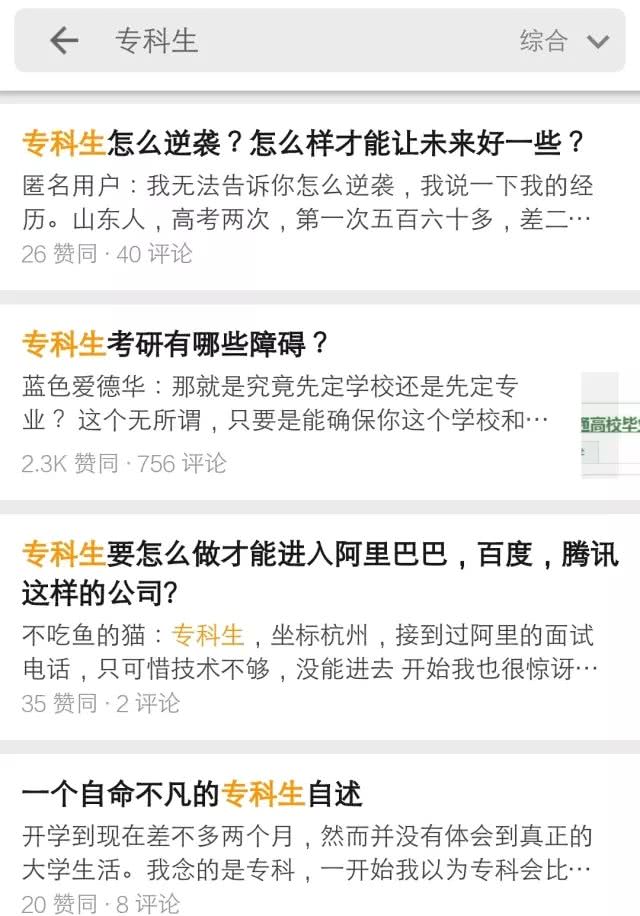The height and width of the screenshot is (916, 640).
Task: Open question about joining 阿里巴巴, 百度, 腾讯
Action: (x=320, y=574)
